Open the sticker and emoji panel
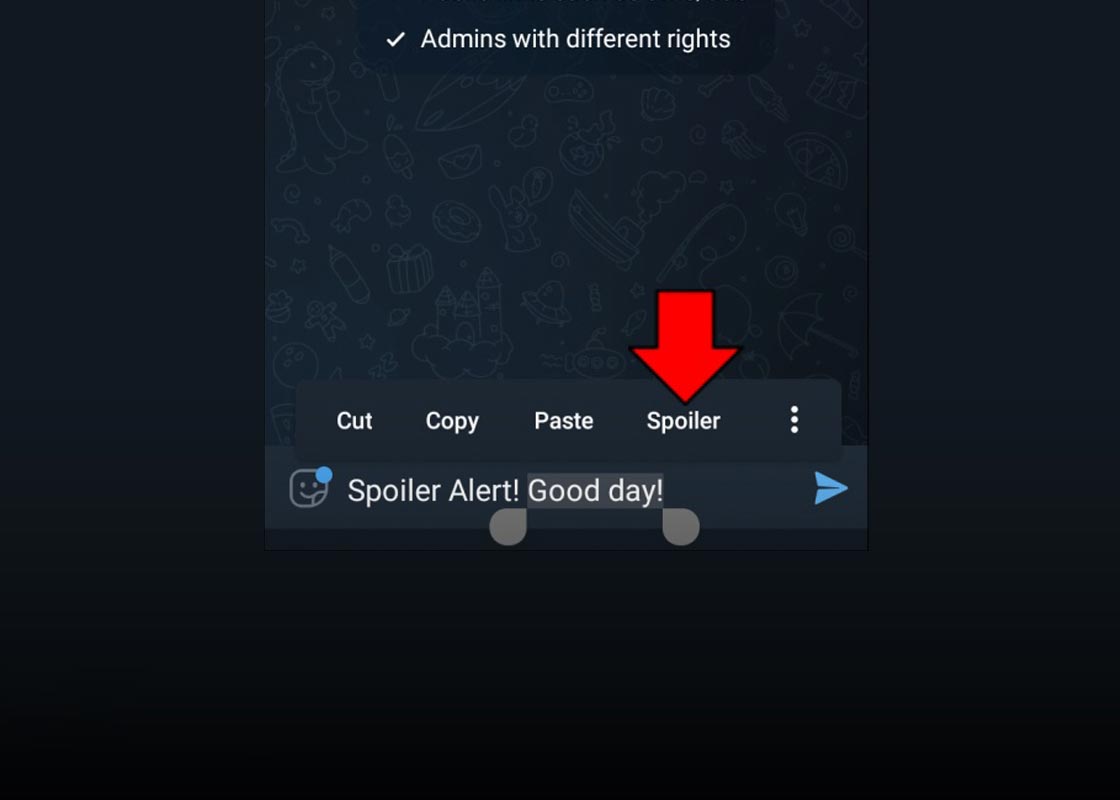Screen dimensions: 1120x800 point(309,488)
